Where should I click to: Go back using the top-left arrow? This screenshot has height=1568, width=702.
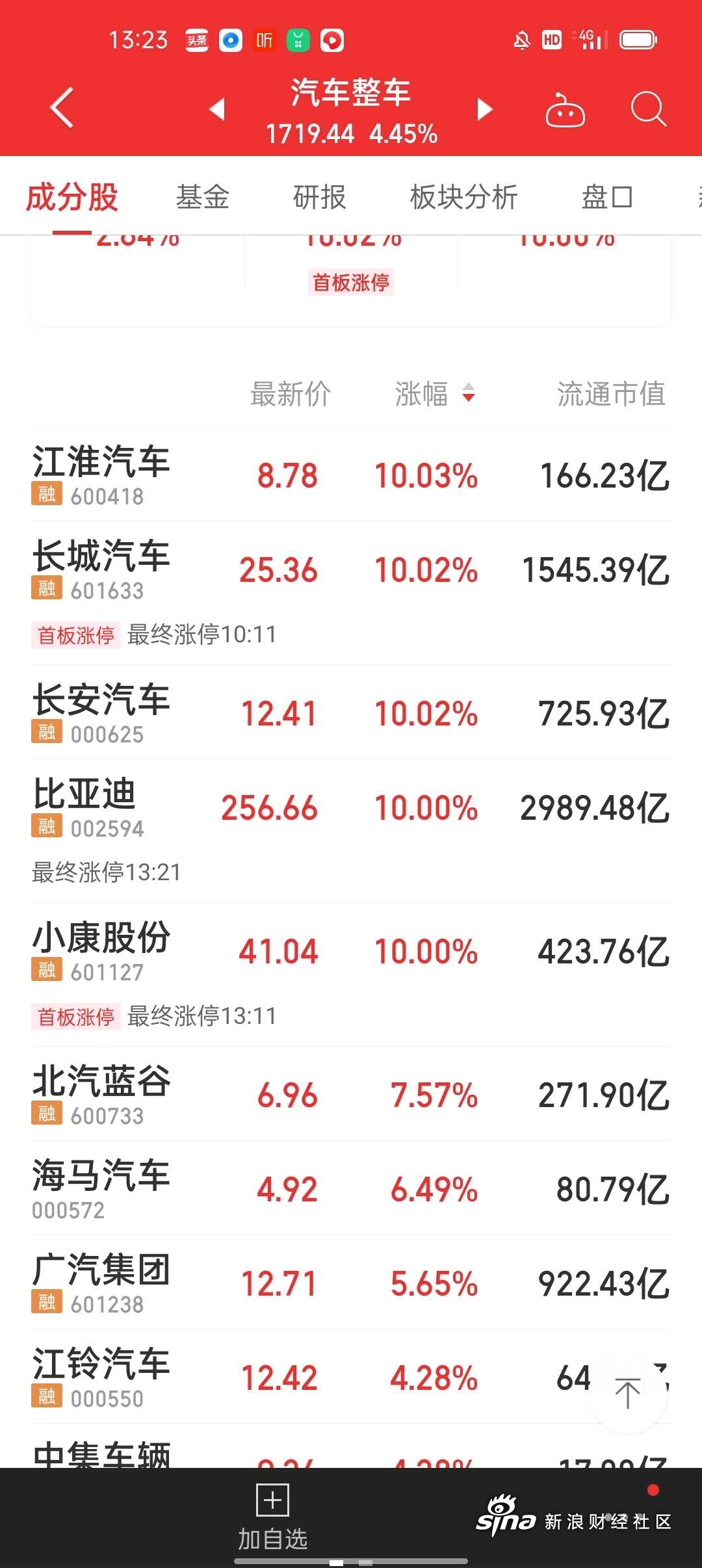(62, 108)
